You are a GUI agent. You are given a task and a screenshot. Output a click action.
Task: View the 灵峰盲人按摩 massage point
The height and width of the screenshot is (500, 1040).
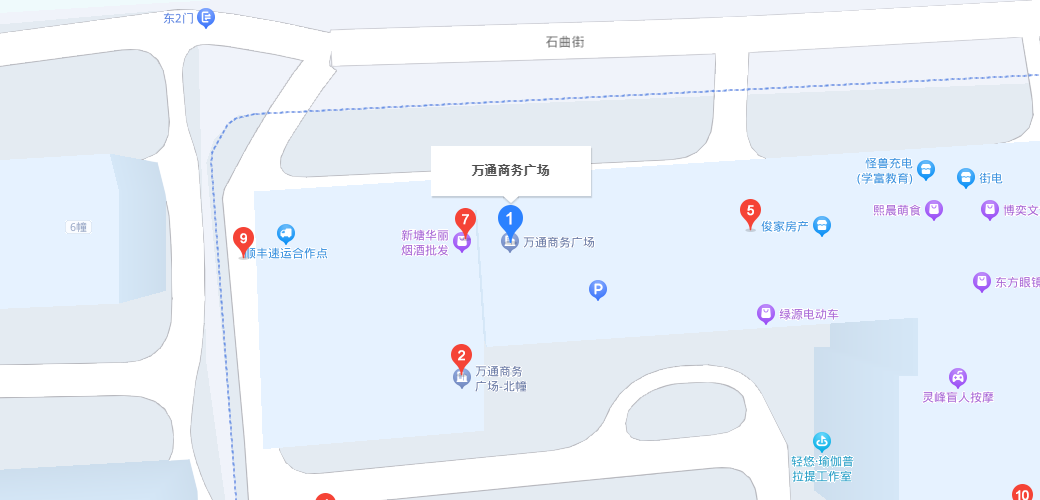coord(958,377)
